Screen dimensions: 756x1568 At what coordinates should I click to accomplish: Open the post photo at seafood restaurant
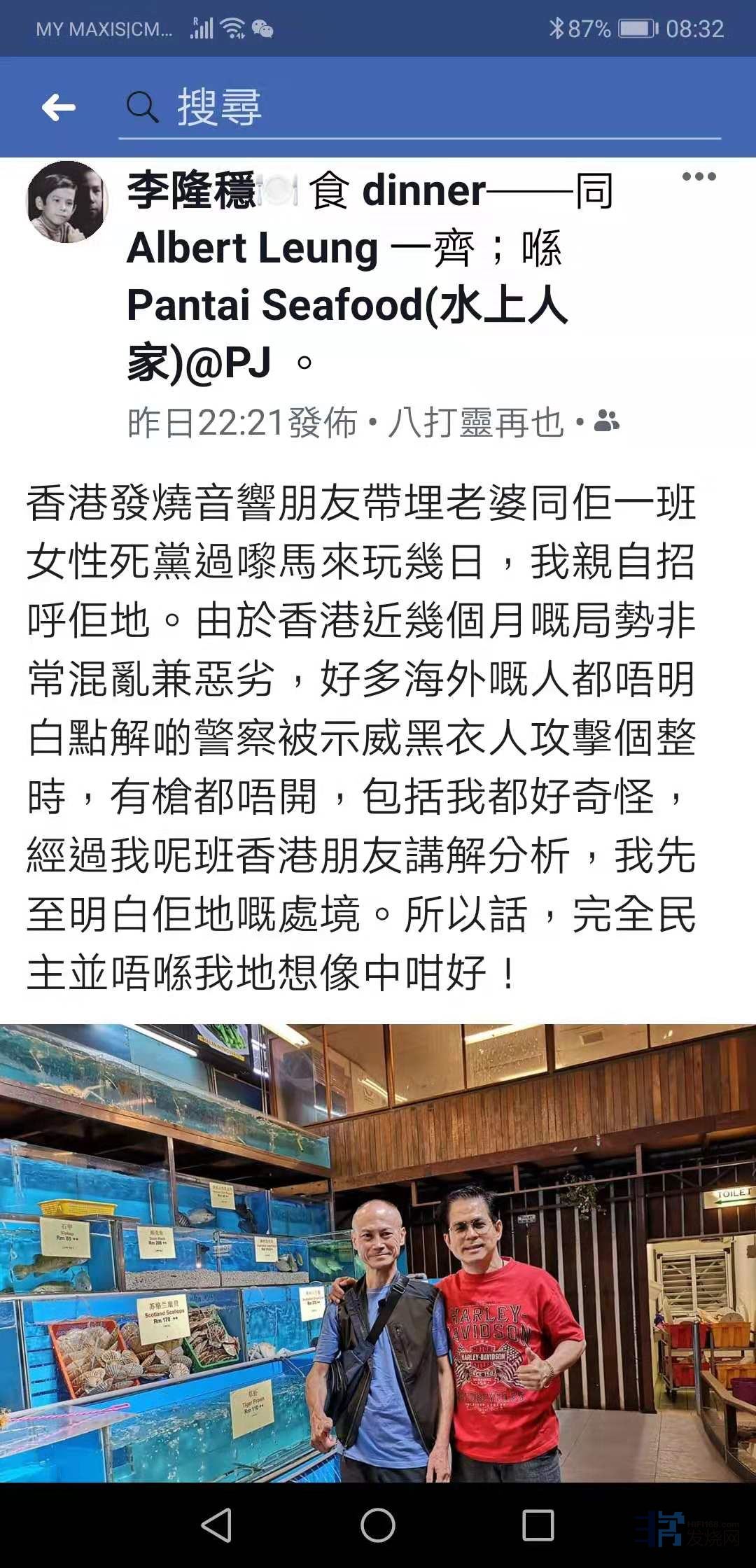coord(378,1253)
